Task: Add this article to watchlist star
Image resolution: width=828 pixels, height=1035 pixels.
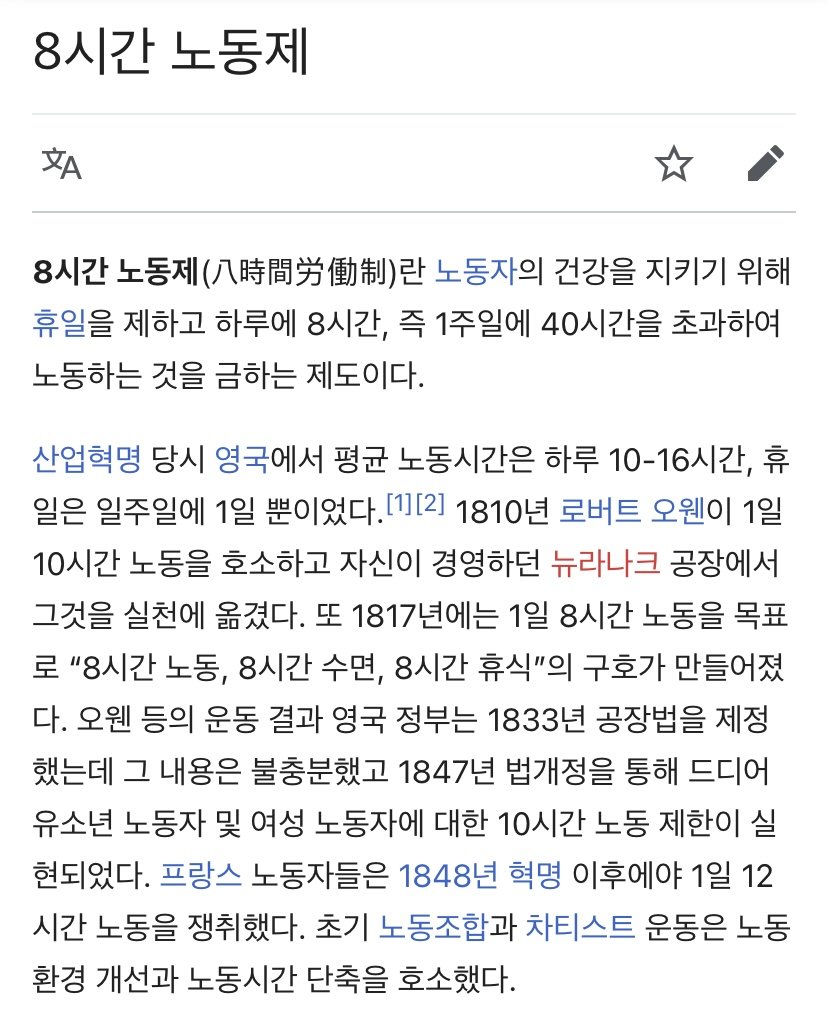Action: click(x=674, y=163)
